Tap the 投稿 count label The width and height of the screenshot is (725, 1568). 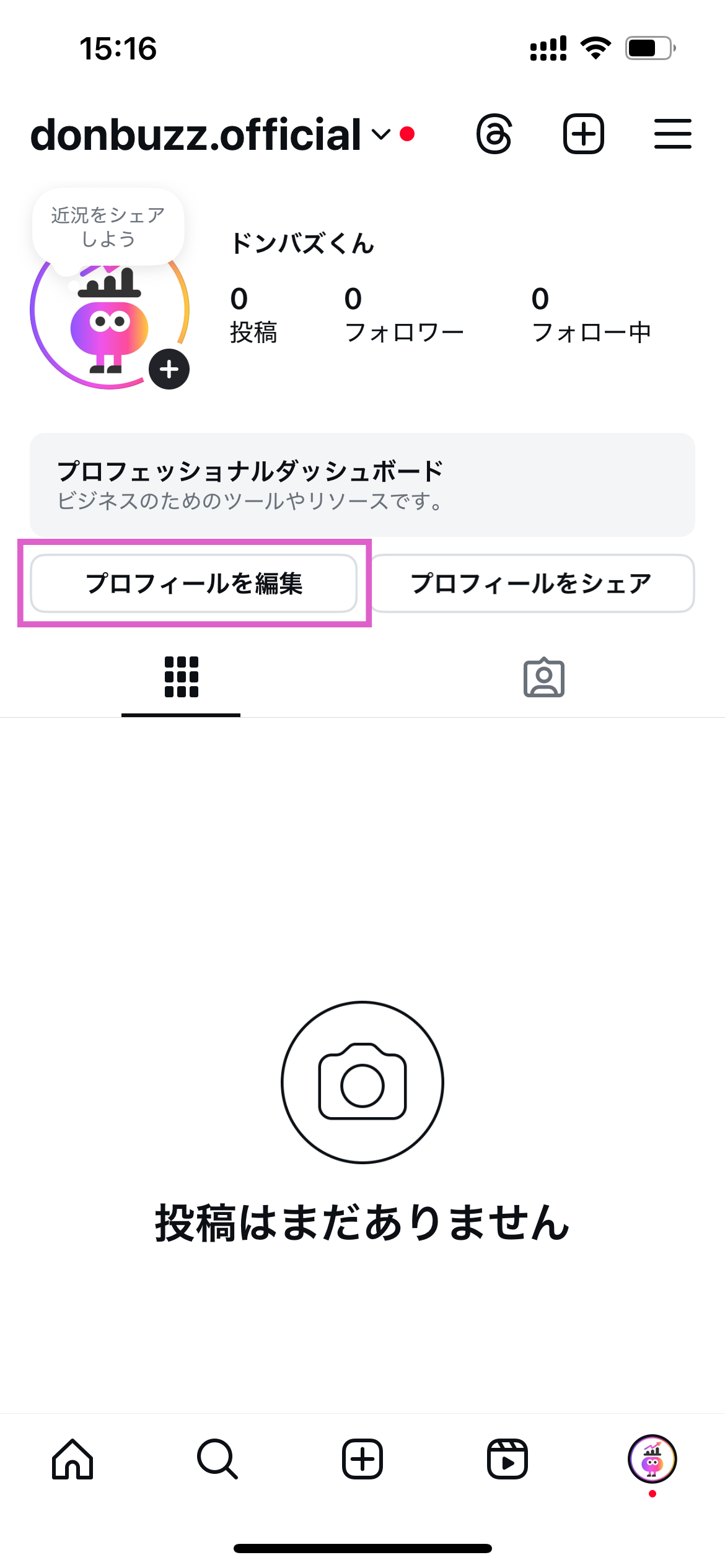[253, 315]
